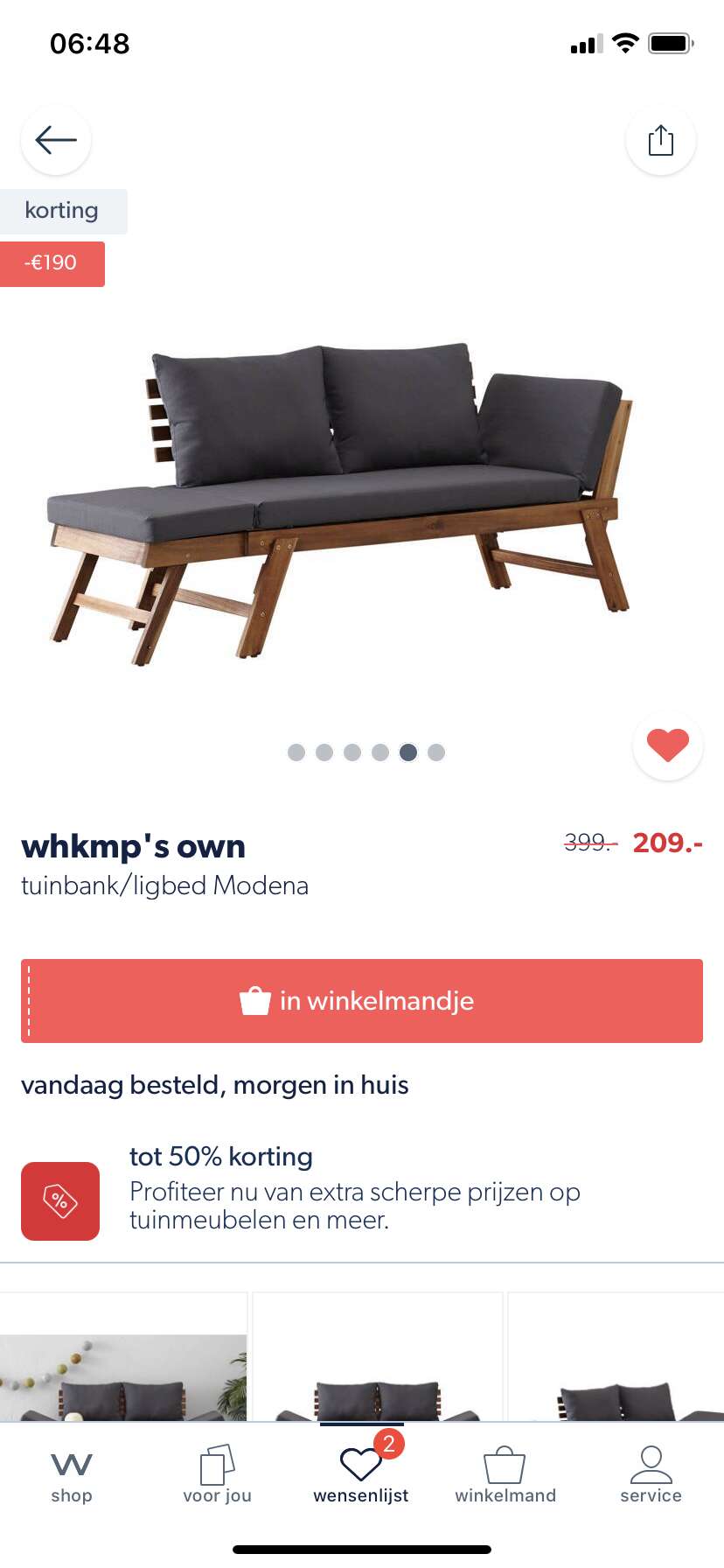Remove Modena from wishlist via heart

pyautogui.click(x=668, y=745)
